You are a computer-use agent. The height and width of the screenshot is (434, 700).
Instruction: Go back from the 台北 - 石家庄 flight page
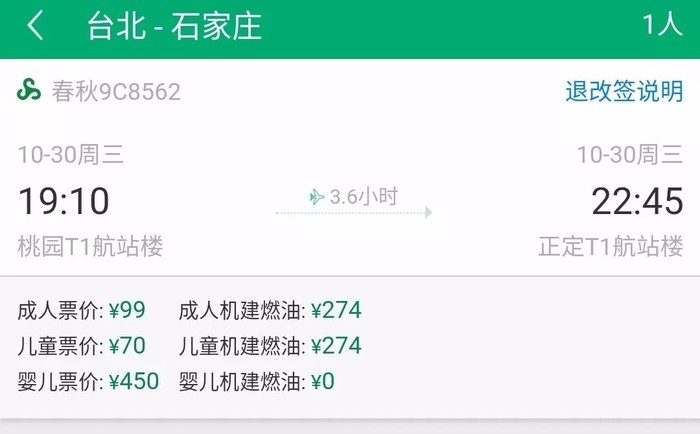click(x=36, y=26)
